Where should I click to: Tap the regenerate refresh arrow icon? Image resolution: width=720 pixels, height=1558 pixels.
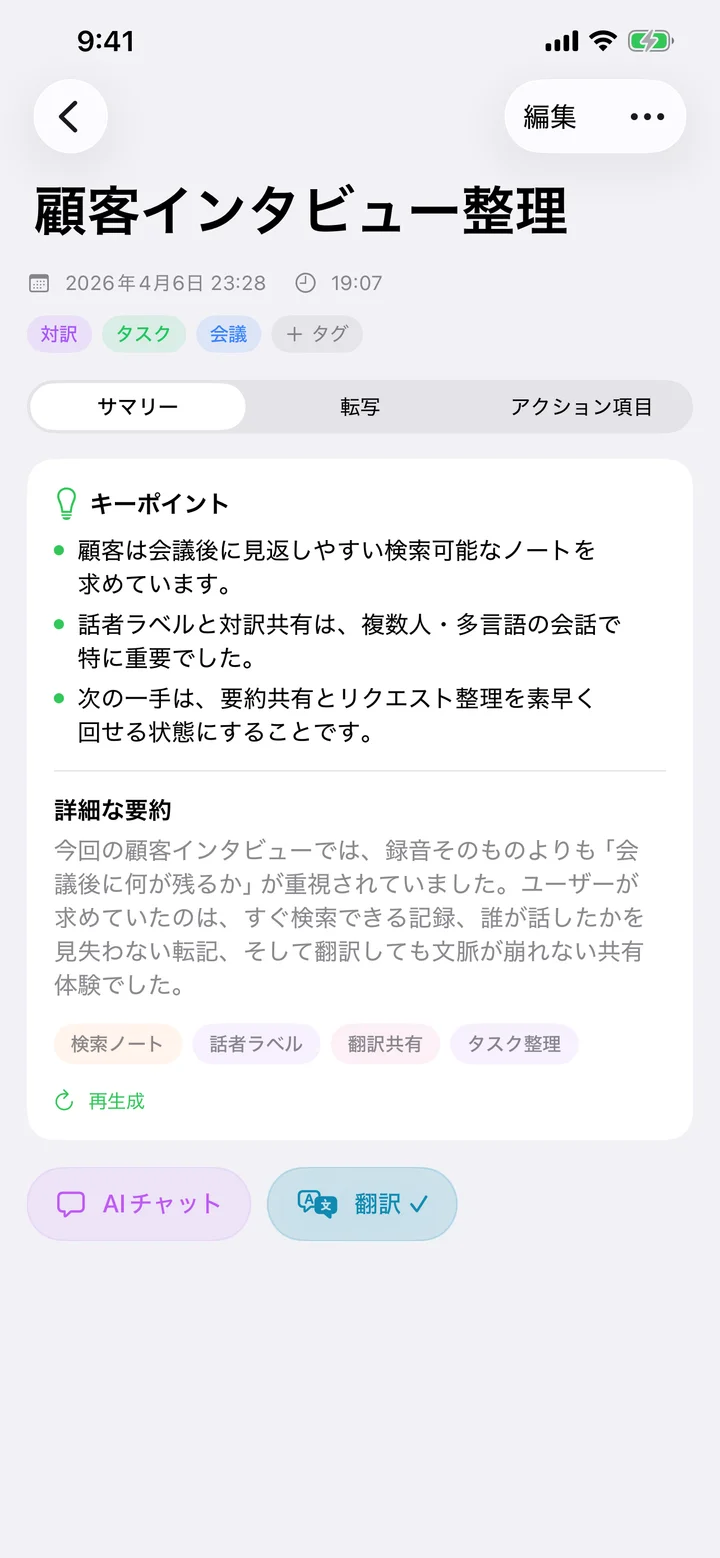coord(63,1101)
